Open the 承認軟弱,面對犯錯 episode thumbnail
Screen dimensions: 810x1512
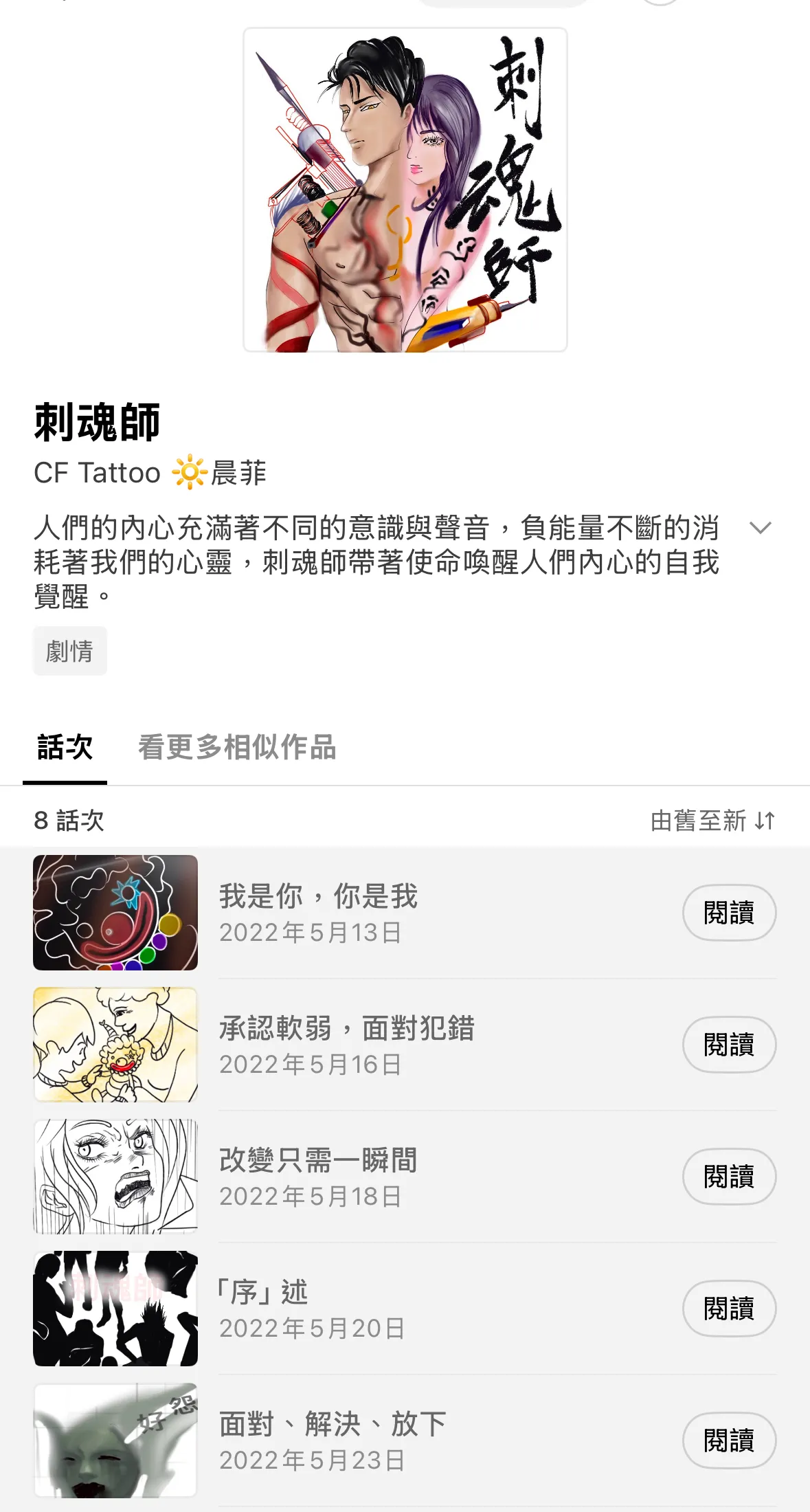pos(115,1045)
